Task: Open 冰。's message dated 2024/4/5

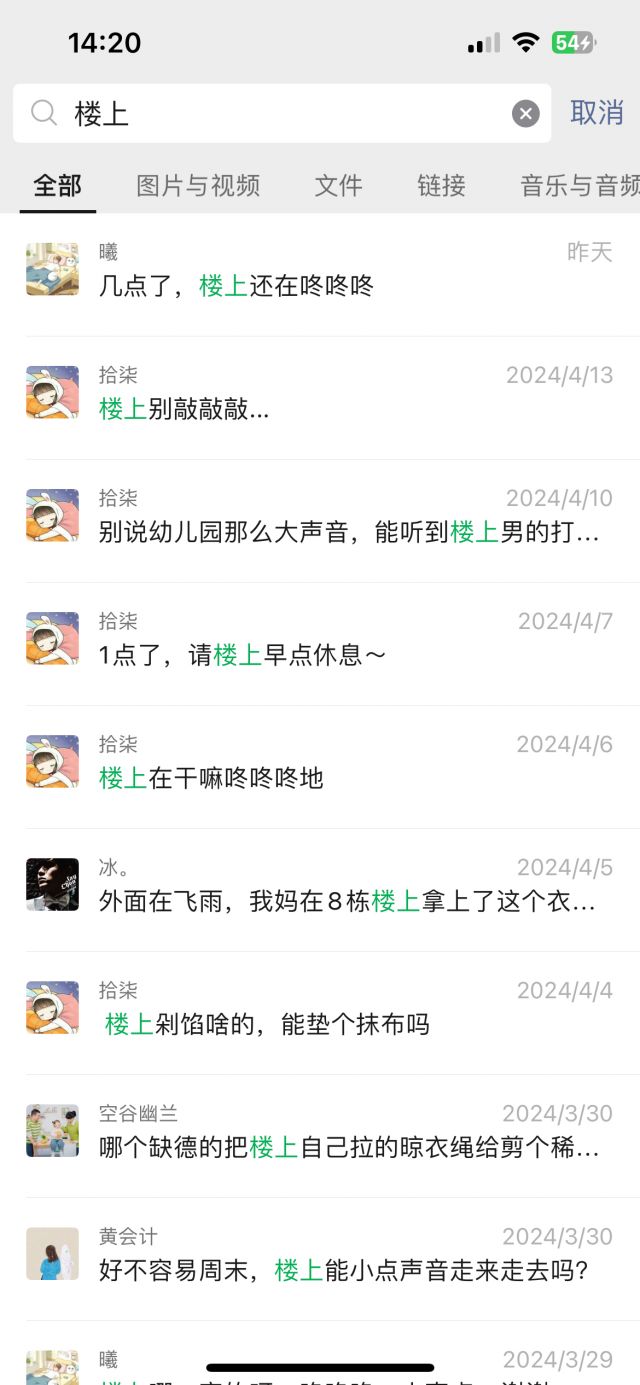Action: (320, 886)
